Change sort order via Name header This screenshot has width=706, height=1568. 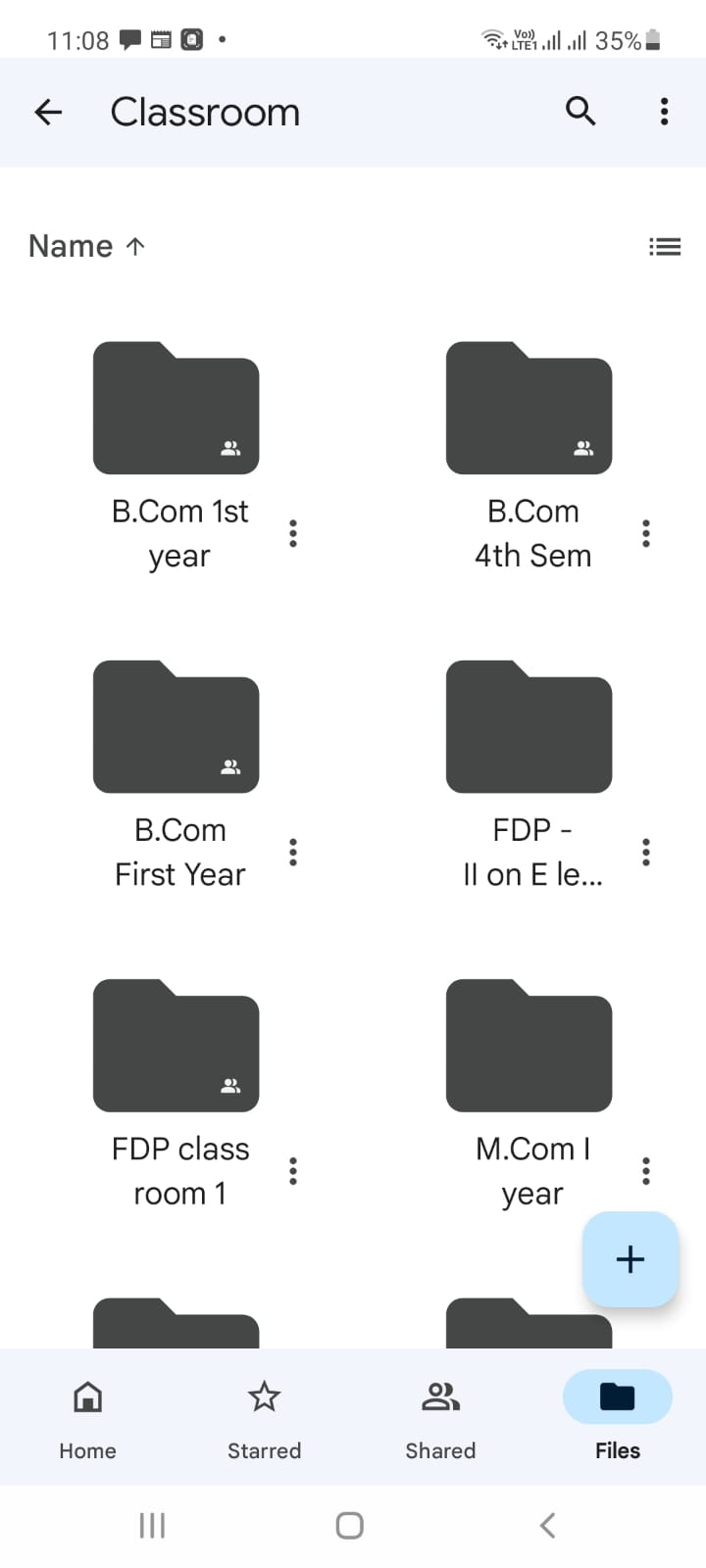click(x=87, y=246)
